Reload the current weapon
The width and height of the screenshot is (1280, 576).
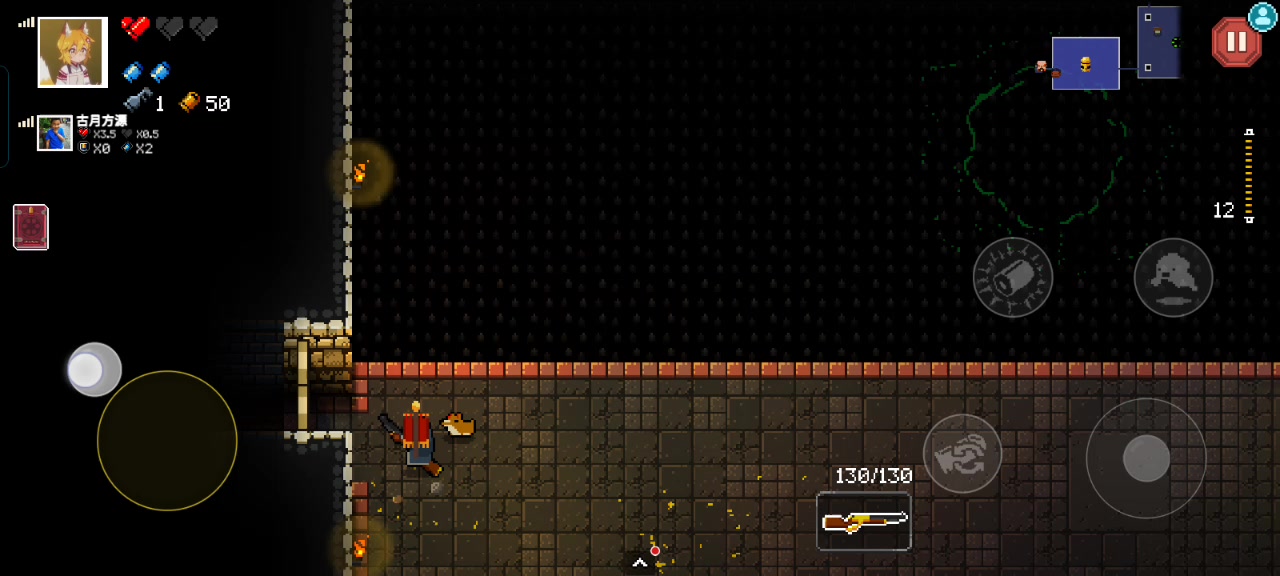coord(962,453)
